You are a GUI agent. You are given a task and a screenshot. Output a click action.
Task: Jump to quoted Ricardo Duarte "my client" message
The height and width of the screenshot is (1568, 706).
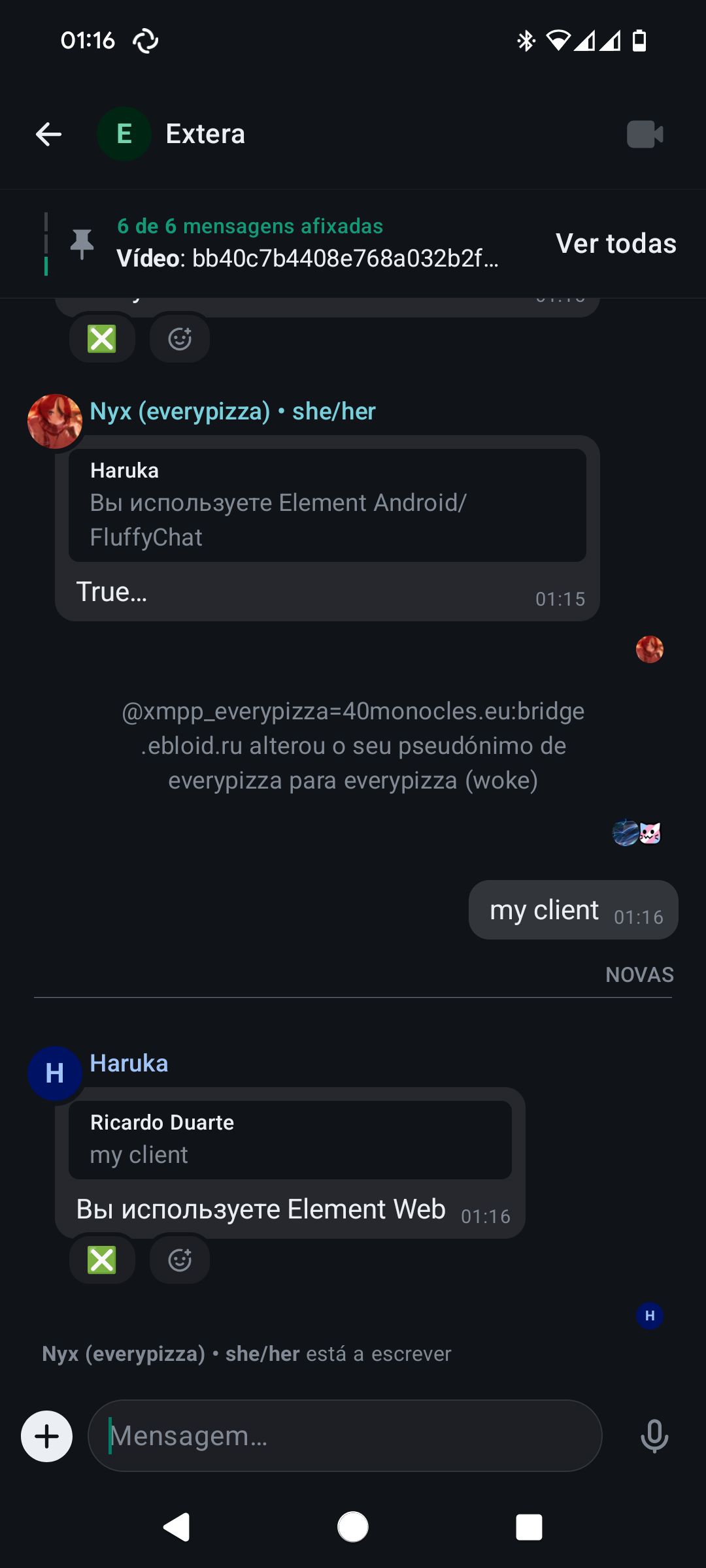coord(290,1140)
